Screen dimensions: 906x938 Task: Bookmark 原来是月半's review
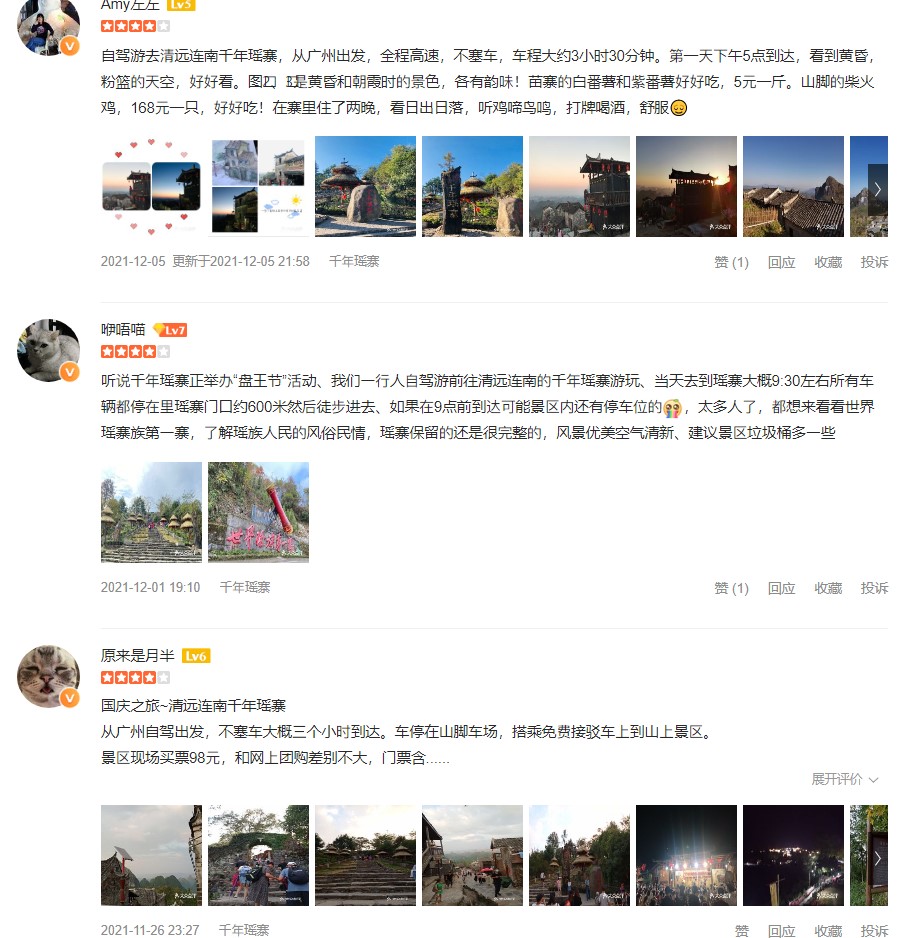827,930
